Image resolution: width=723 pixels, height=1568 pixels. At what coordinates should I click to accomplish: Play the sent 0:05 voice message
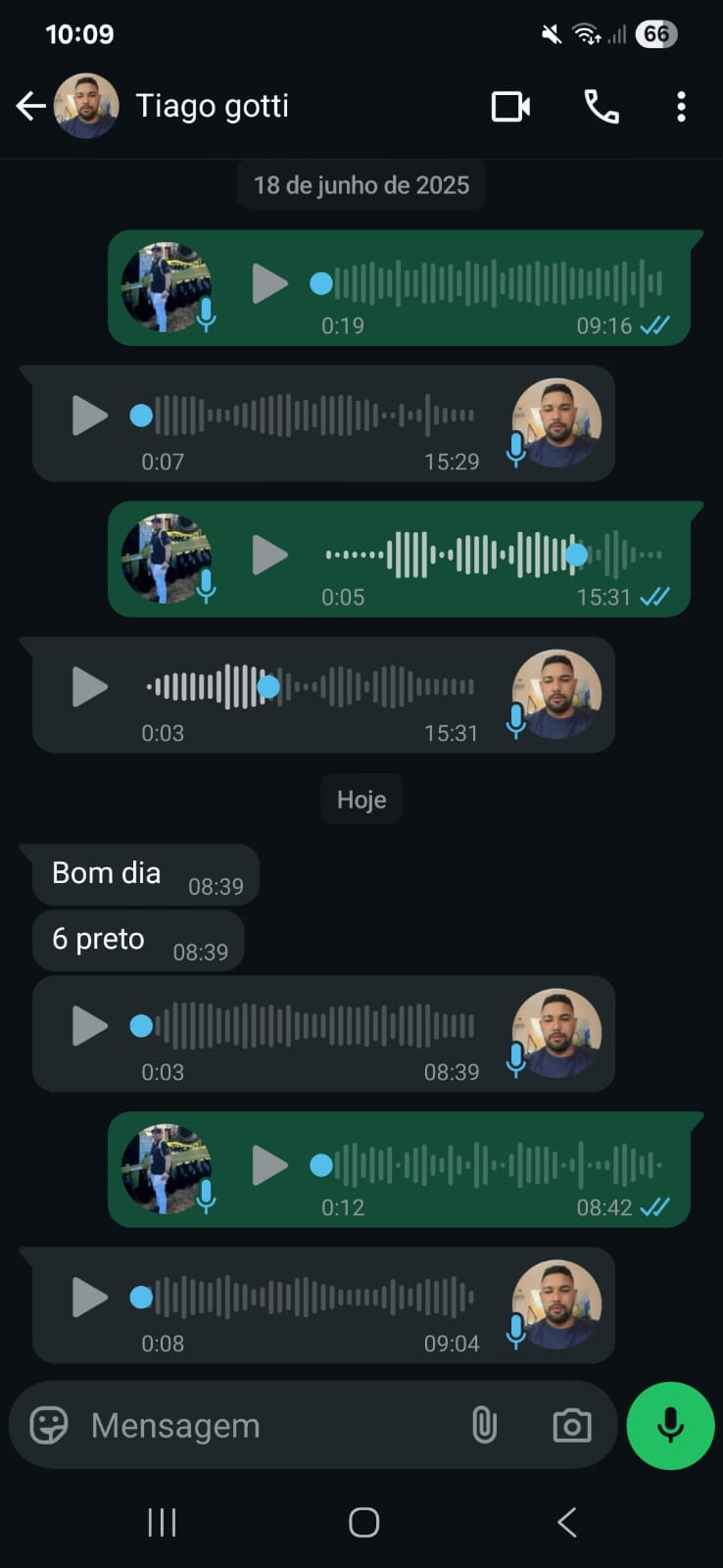tap(269, 555)
